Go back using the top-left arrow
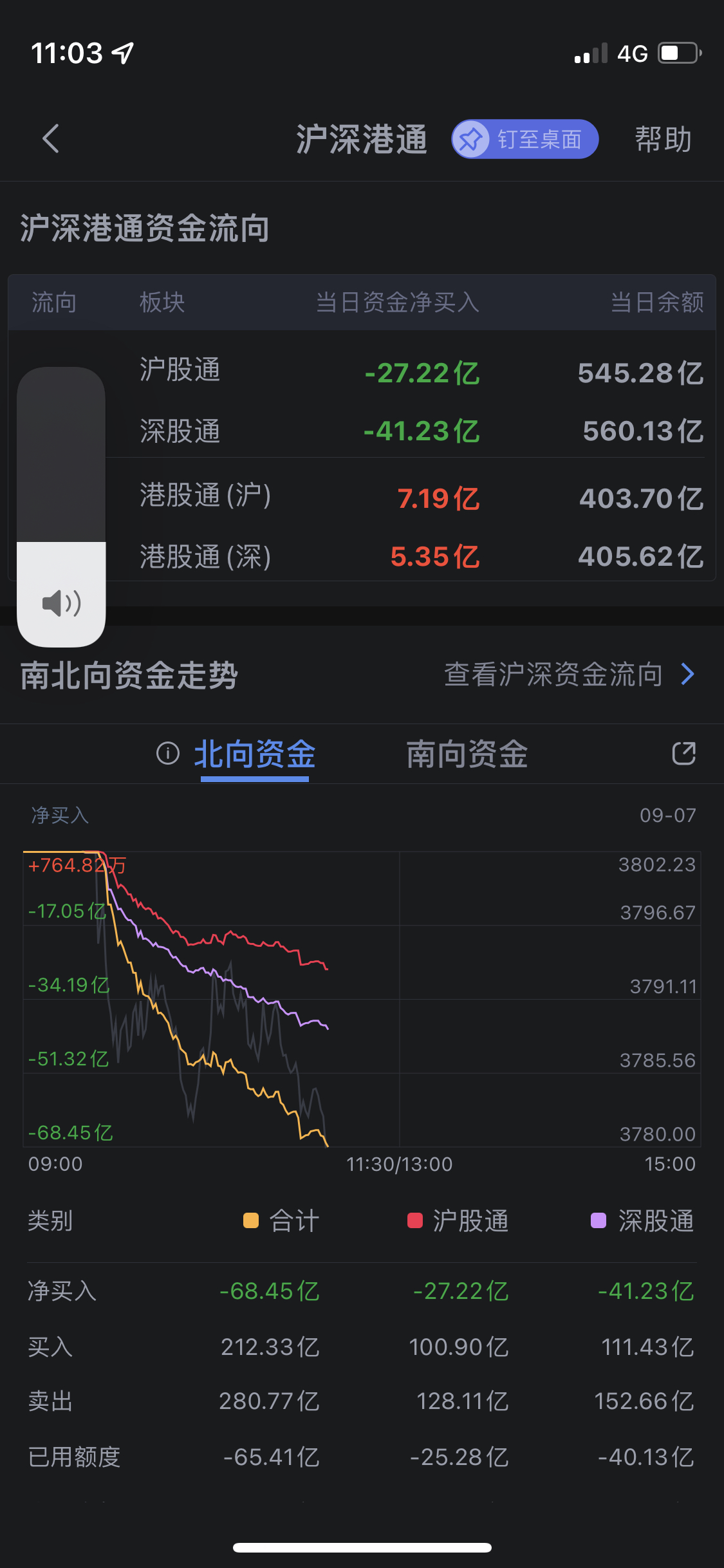Viewport: 724px width, 1568px height. click(51, 138)
